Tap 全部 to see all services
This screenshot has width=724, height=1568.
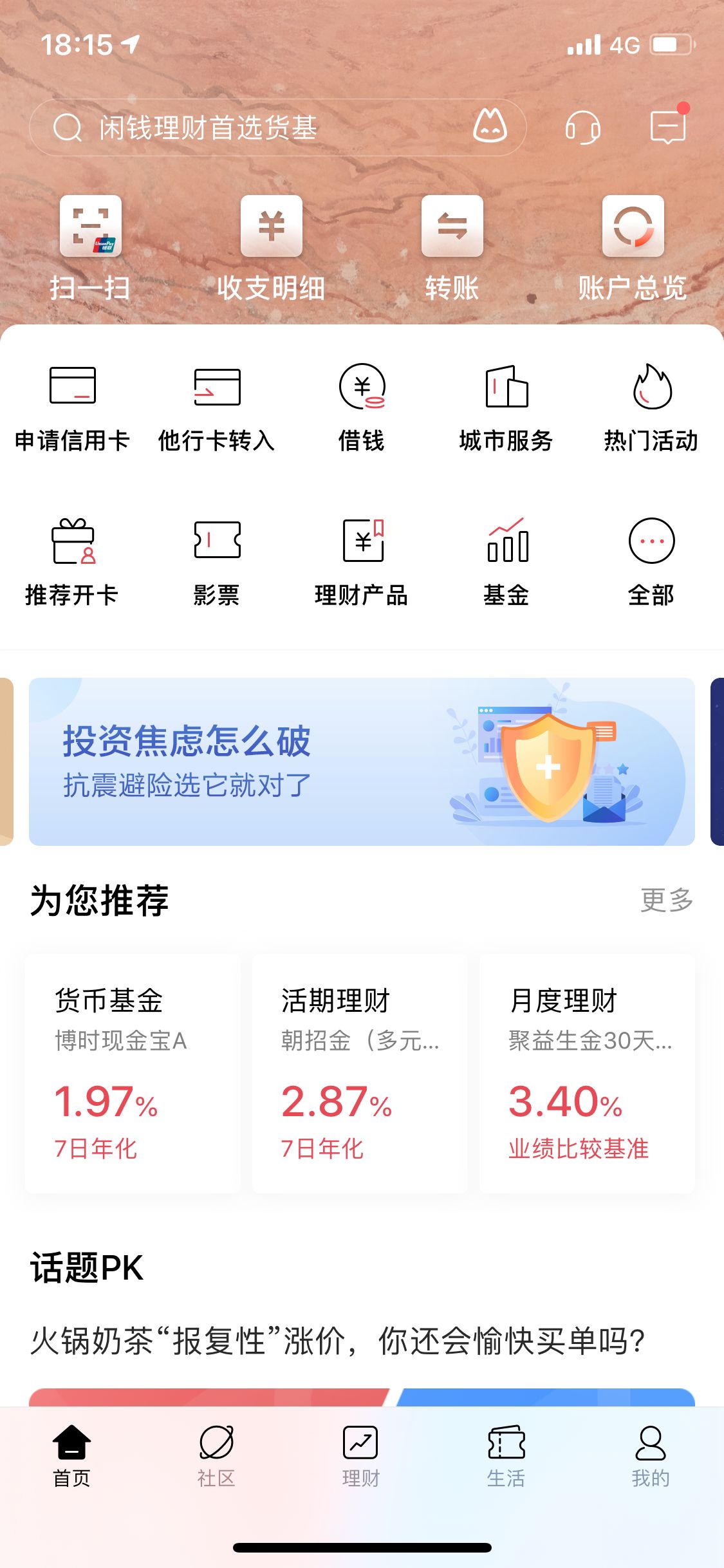click(651, 561)
